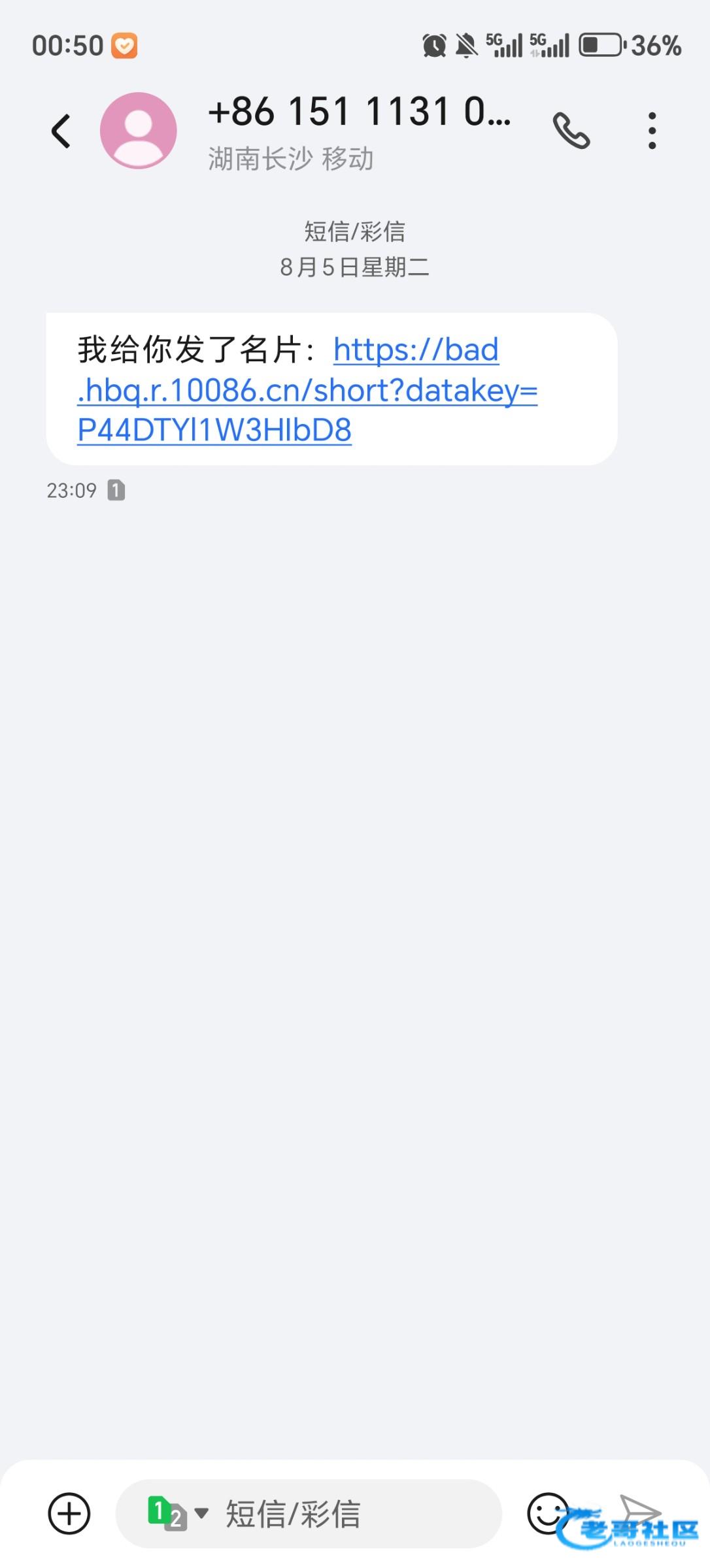Send the message with the arrow

coord(640,1512)
